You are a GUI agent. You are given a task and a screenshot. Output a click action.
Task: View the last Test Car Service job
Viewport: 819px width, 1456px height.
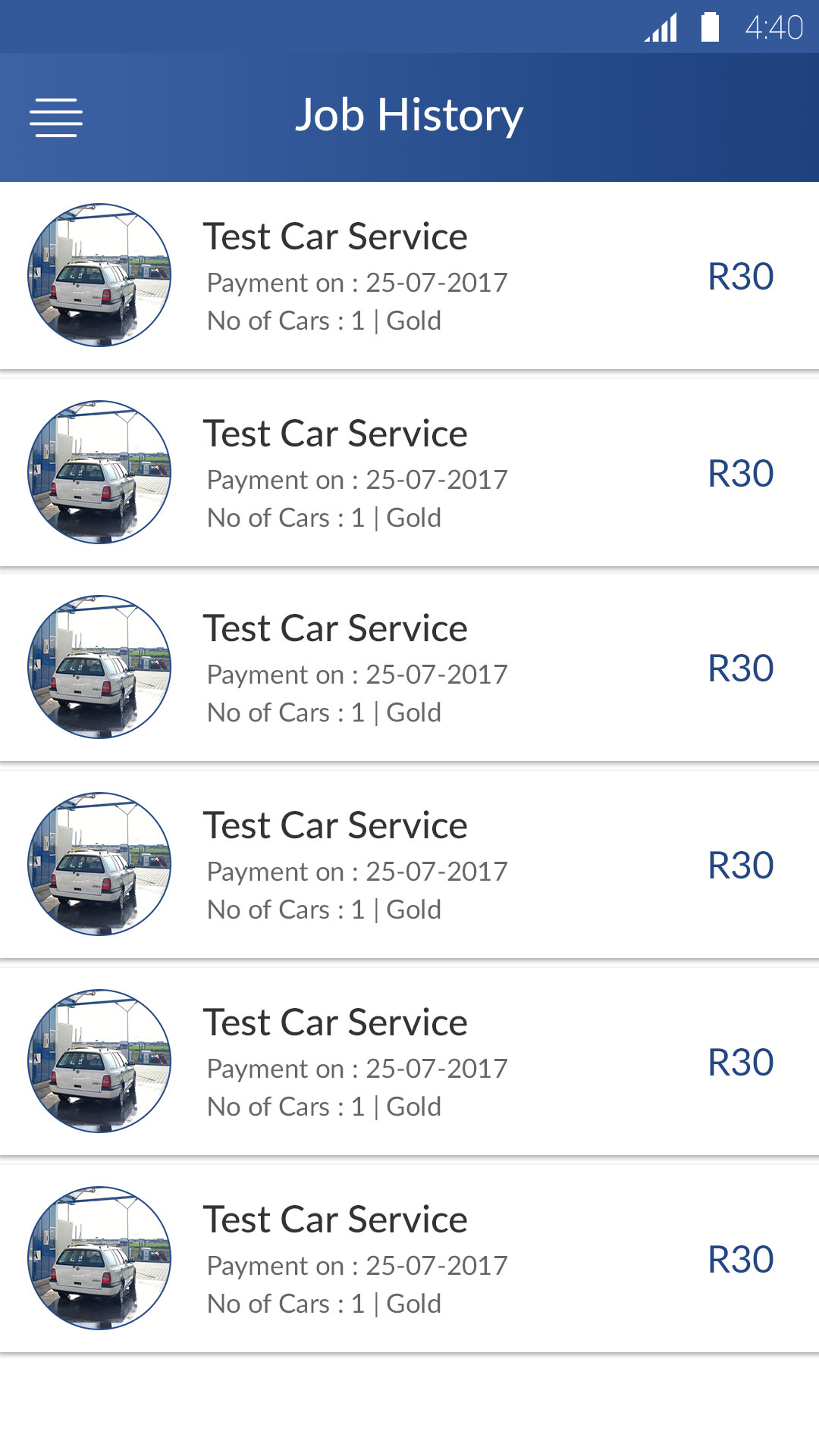409,1259
